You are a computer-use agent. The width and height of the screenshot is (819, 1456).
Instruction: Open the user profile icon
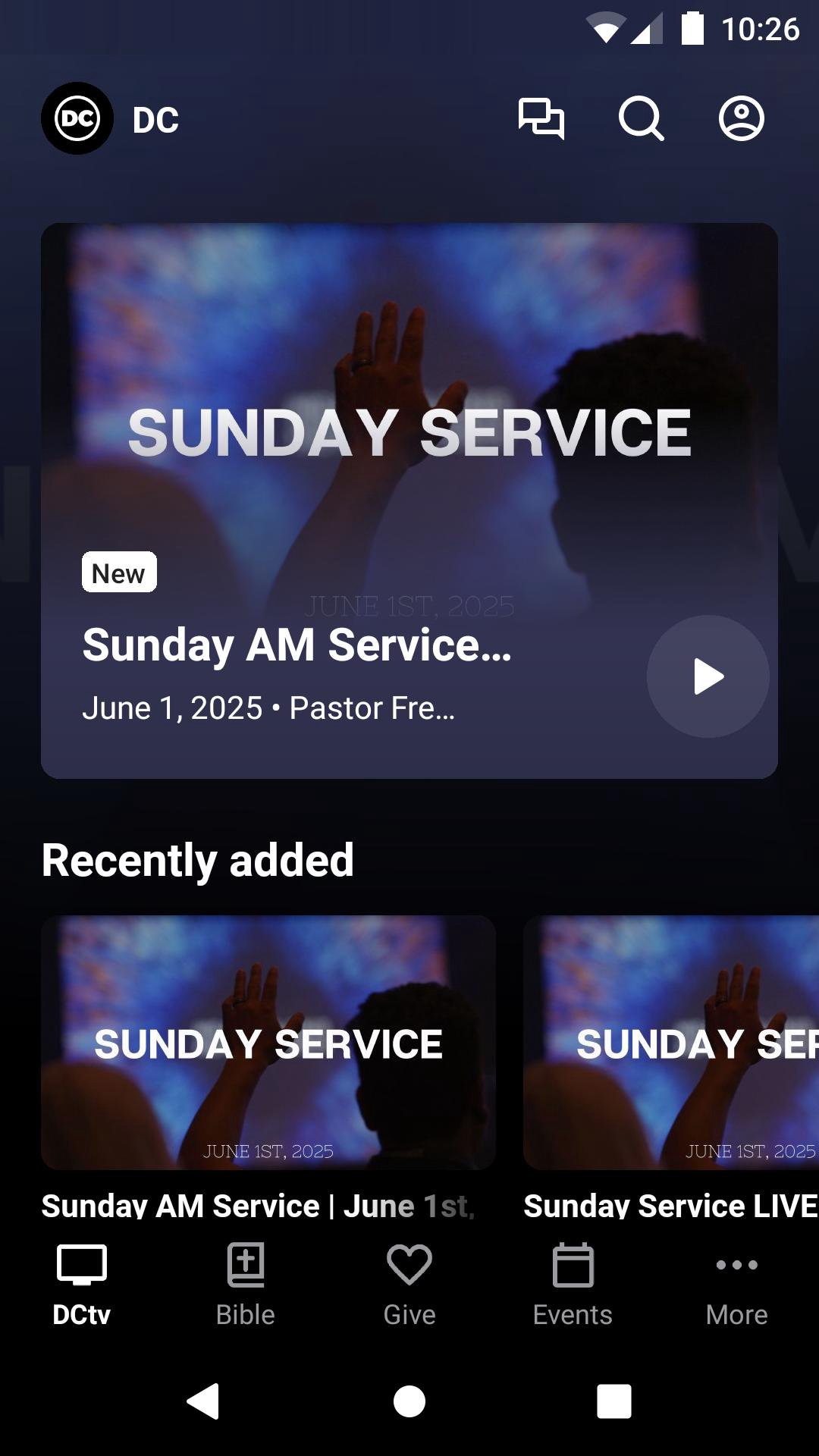pyautogui.click(x=741, y=118)
